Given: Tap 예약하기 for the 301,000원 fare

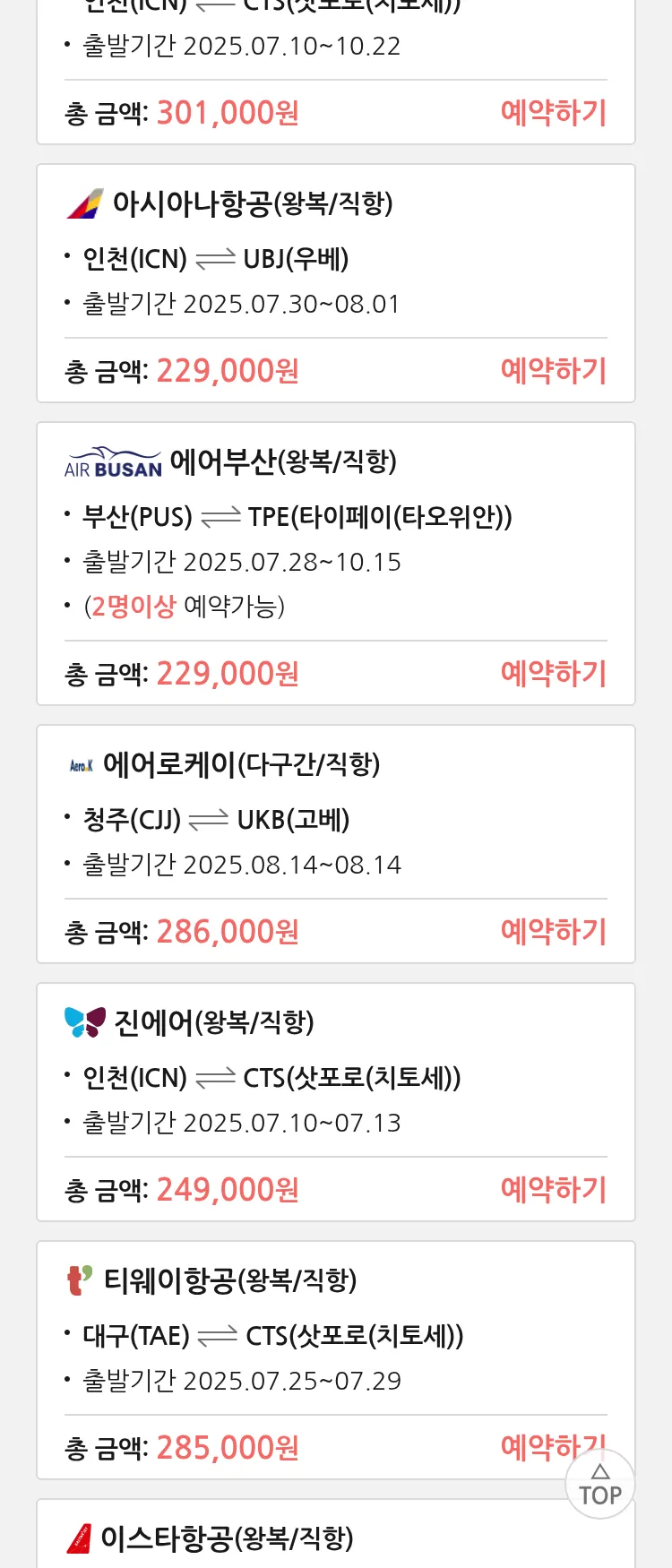Looking at the screenshot, I should (553, 113).
